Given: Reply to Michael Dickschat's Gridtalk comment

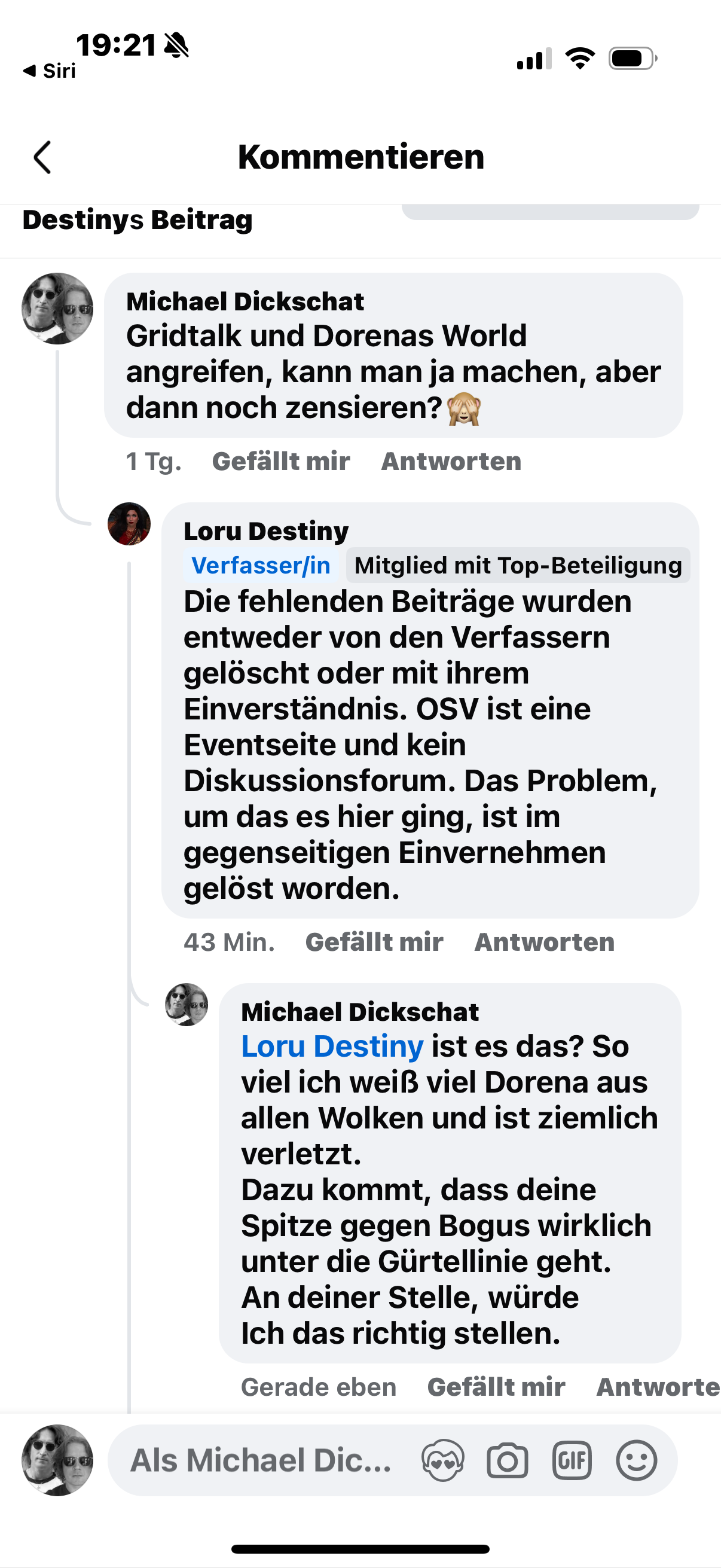Looking at the screenshot, I should click(451, 462).
